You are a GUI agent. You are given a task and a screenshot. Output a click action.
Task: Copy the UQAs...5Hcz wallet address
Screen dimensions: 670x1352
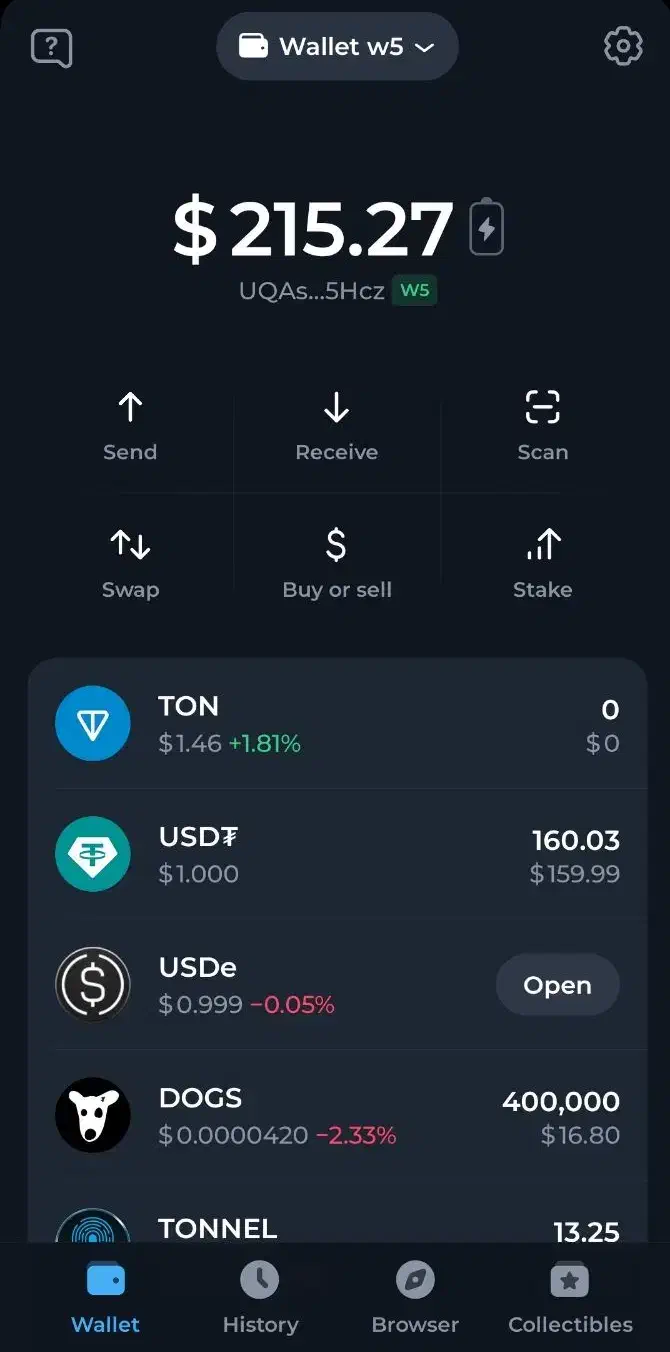click(x=312, y=292)
